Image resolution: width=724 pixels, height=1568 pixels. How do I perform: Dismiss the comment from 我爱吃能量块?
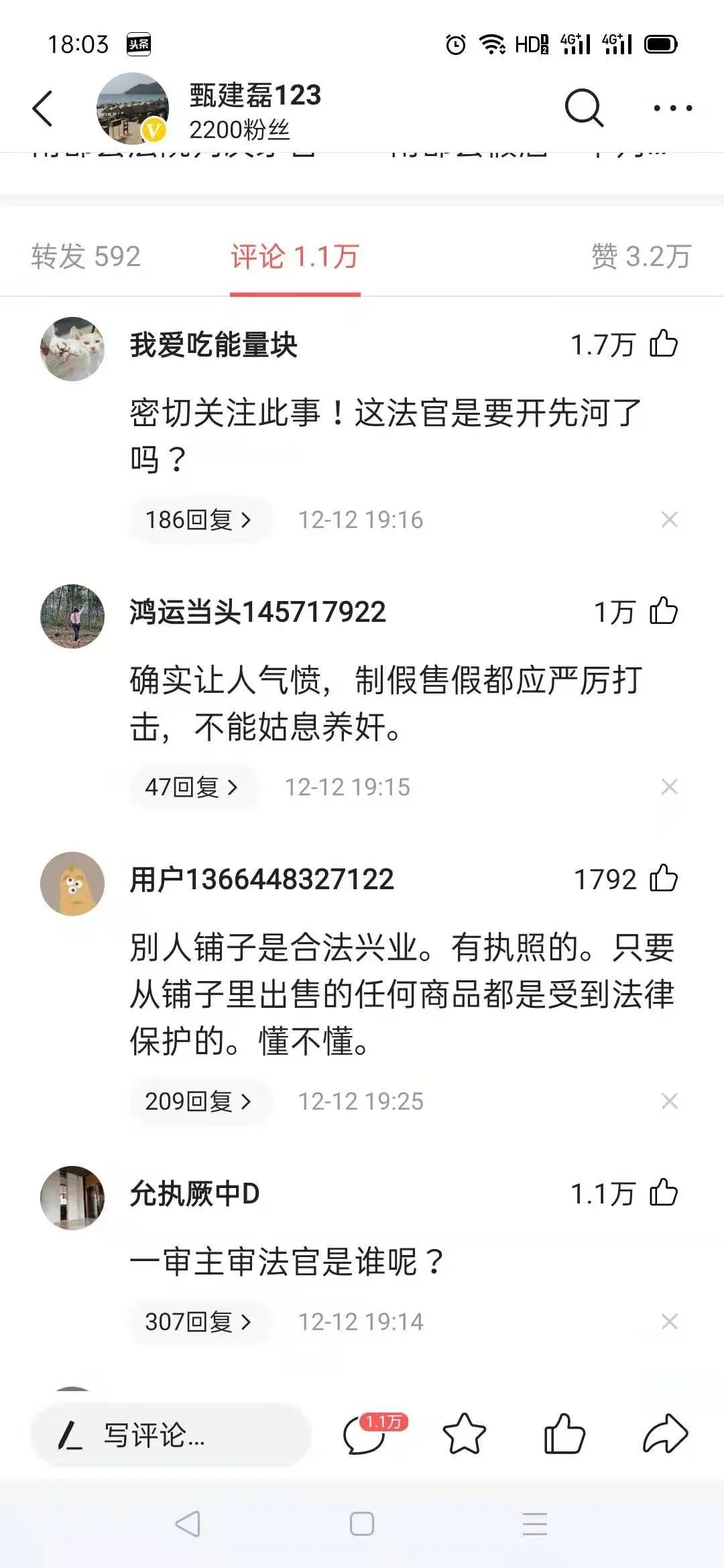pyautogui.click(x=669, y=519)
